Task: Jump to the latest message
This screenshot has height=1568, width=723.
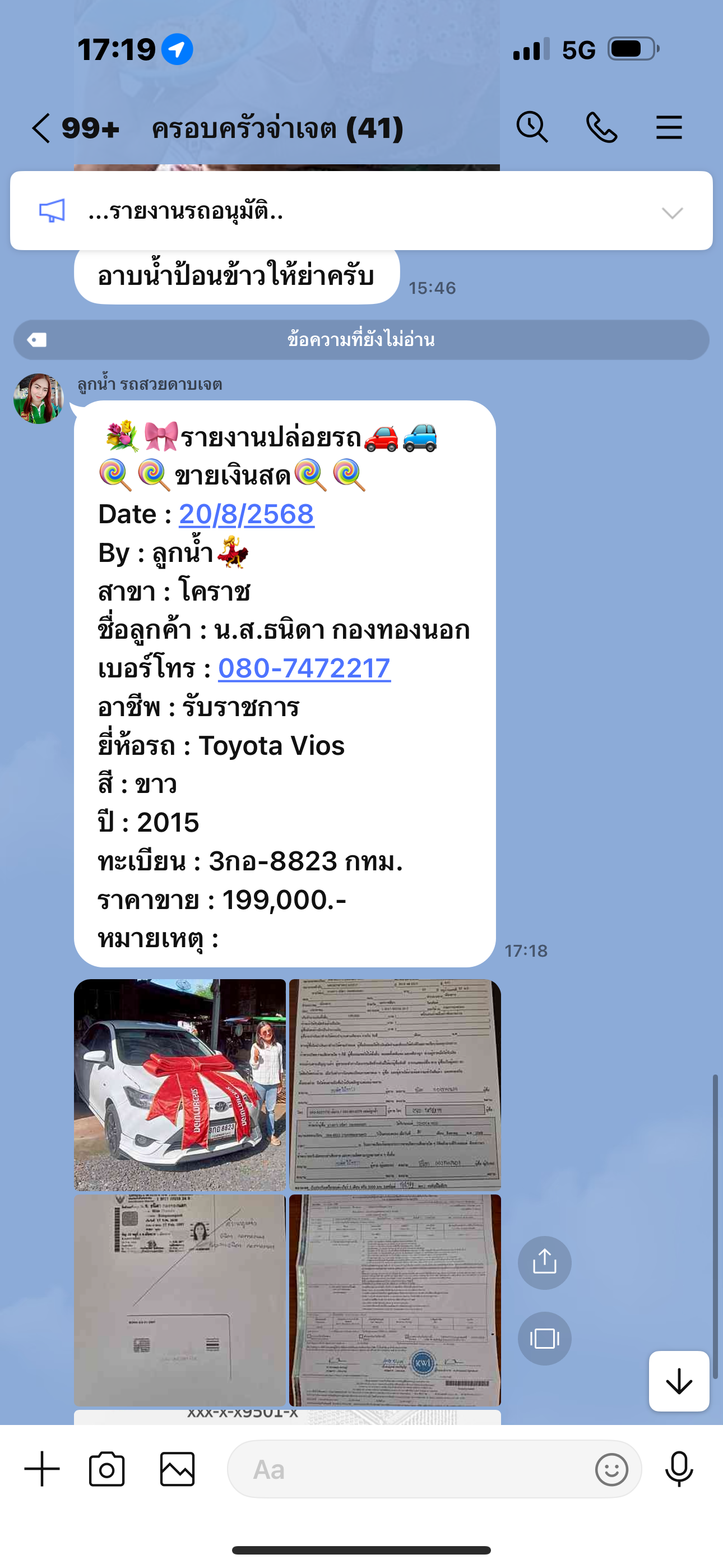Action: 679,1381
